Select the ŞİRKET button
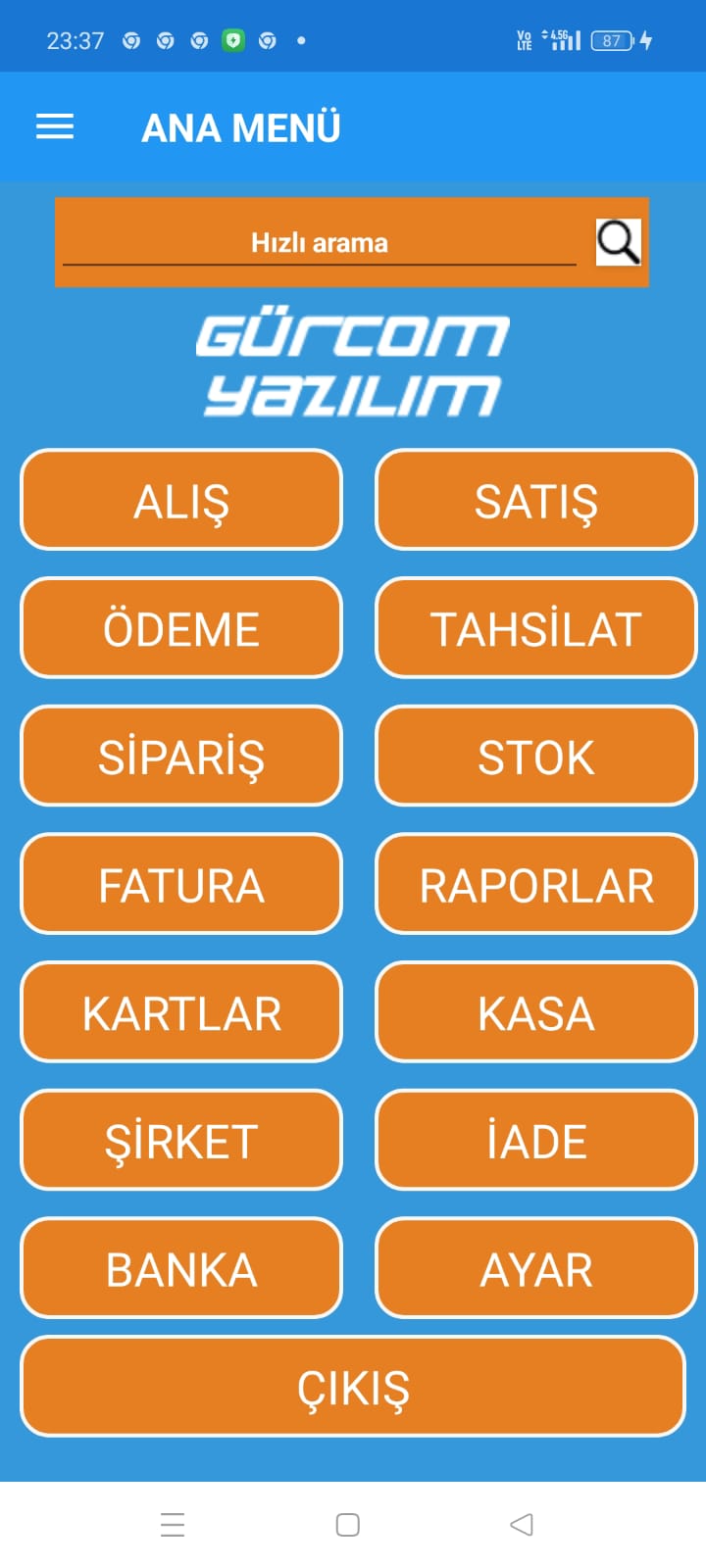The width and height of the screenshot is (706, 1568). (x=181, y=1141)
